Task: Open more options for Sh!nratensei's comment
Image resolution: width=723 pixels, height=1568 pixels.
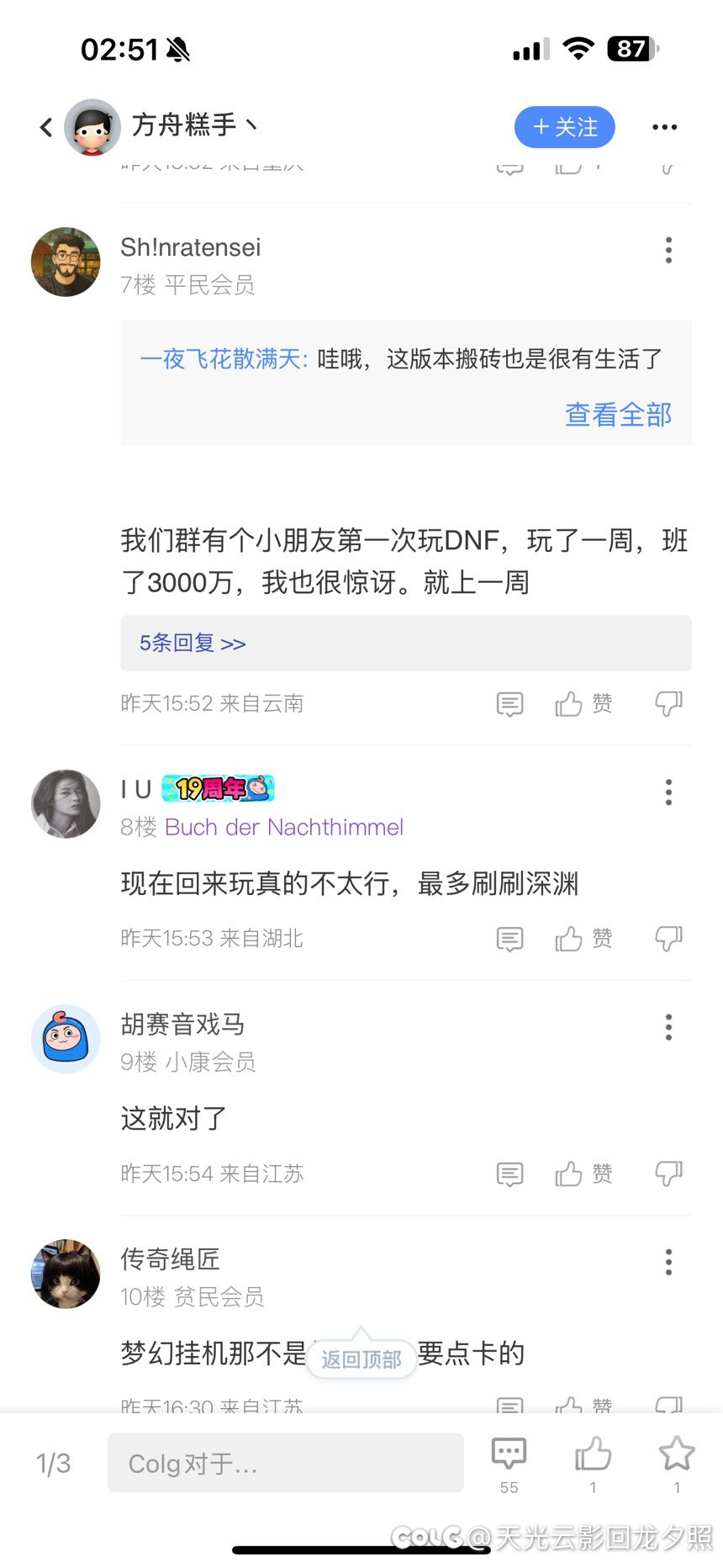Action: click(x=668, y=250)
